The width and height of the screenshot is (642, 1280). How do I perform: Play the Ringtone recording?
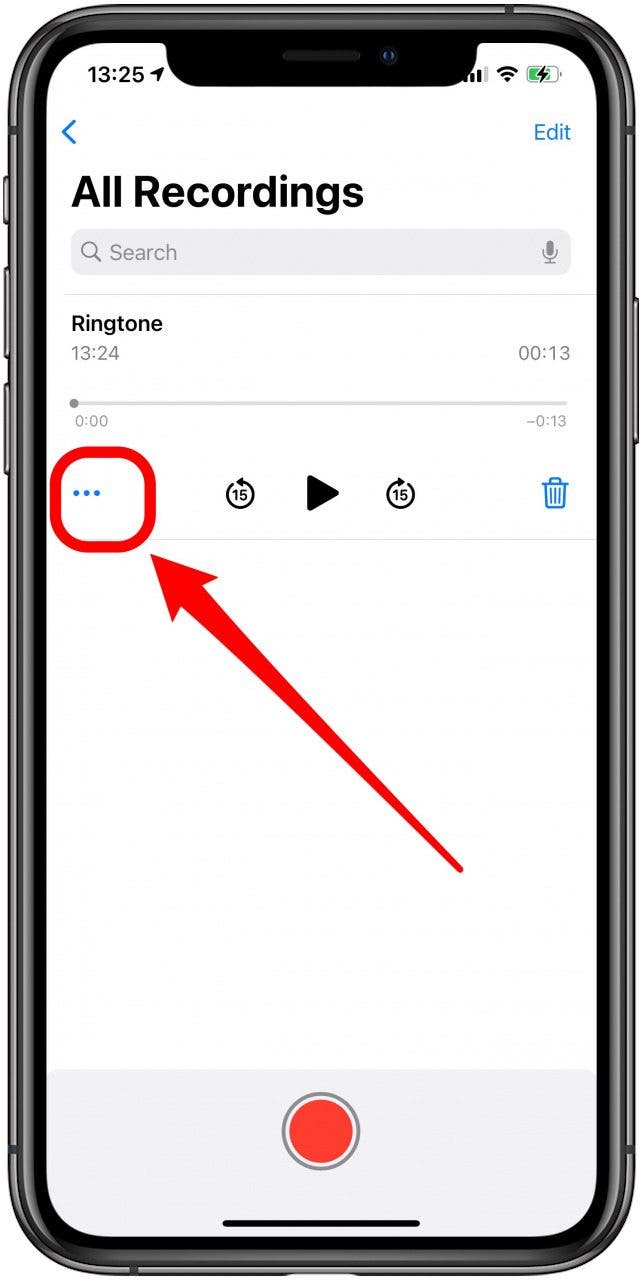pos(322,493)
